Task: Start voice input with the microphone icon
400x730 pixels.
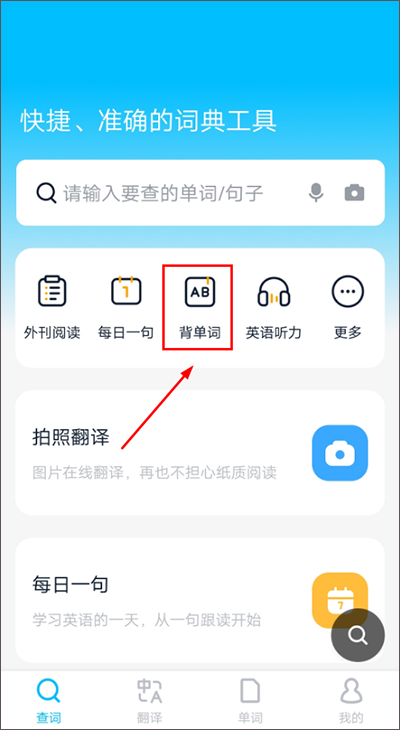Action: [x=316, y=192]
